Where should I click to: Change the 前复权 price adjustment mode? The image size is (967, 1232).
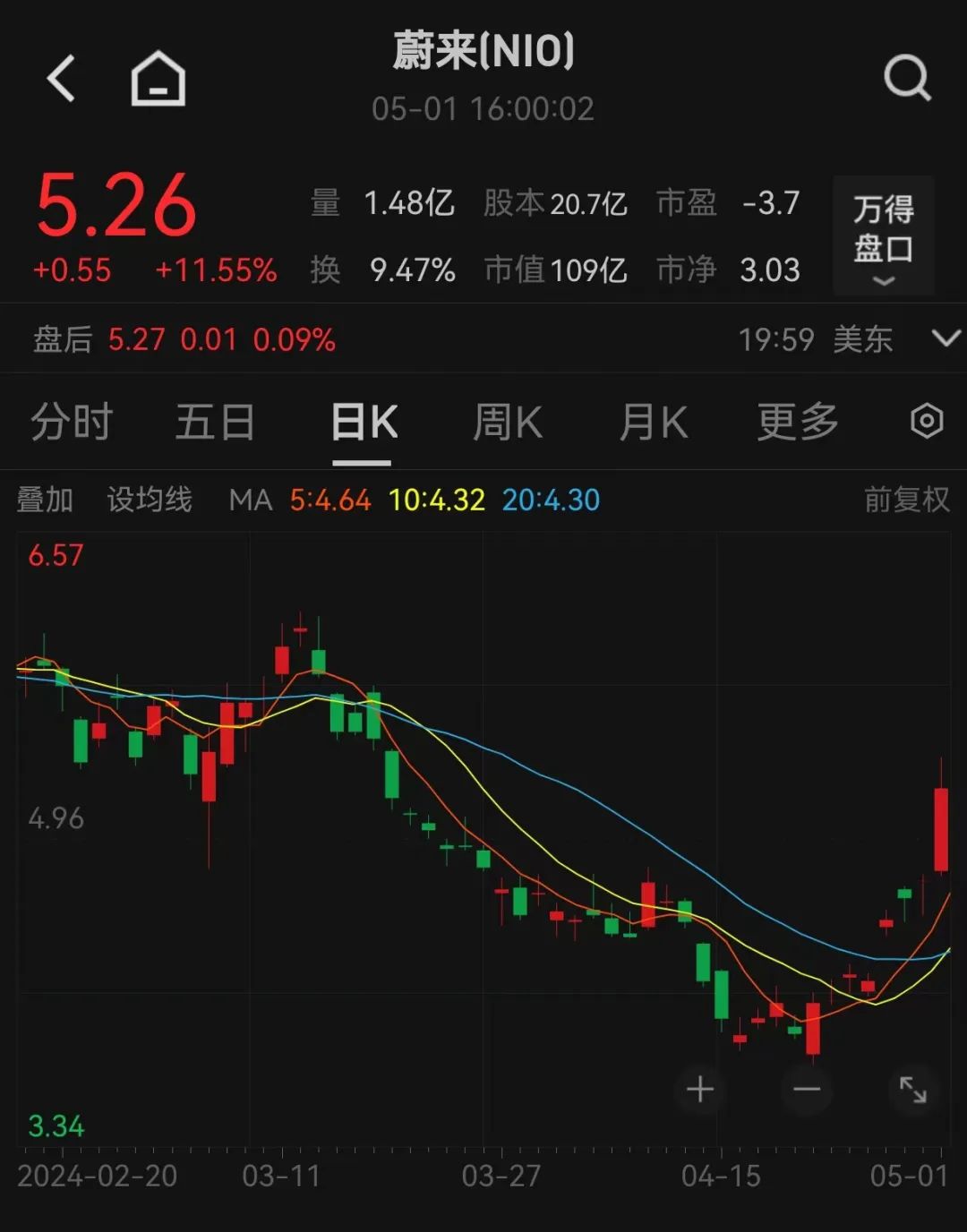[906, 500]
